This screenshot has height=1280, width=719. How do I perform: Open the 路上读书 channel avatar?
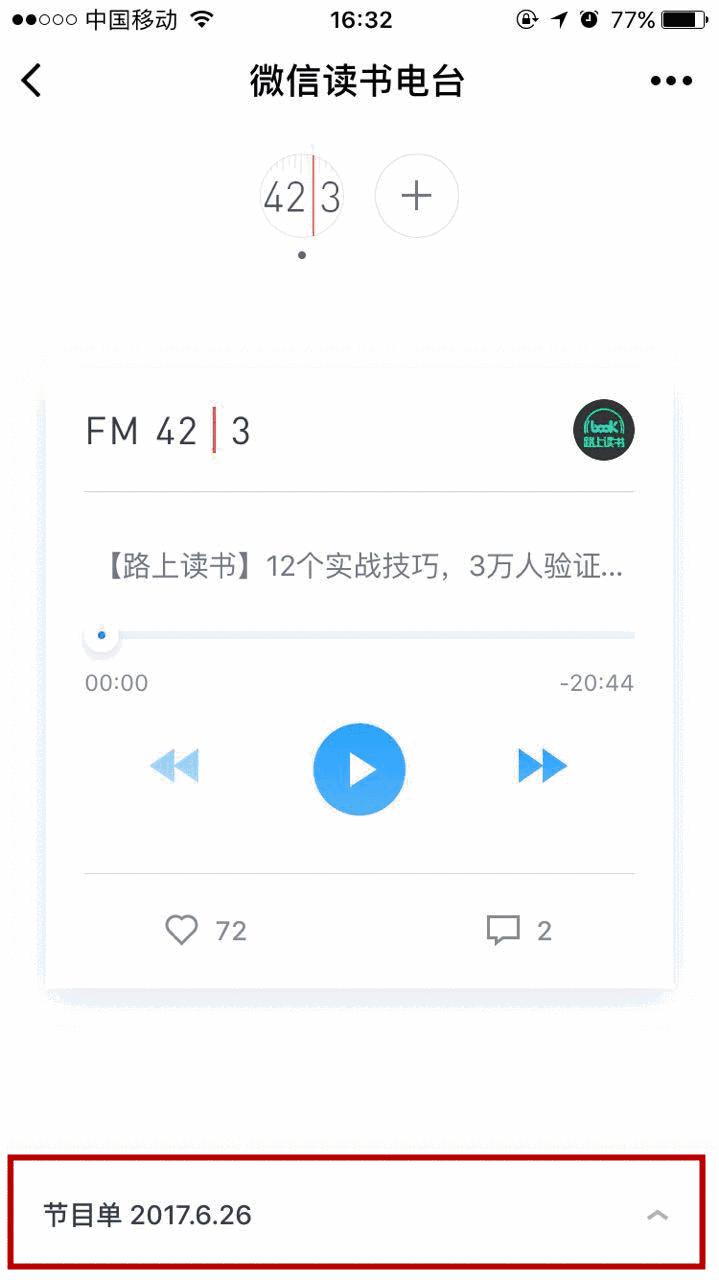604,431
